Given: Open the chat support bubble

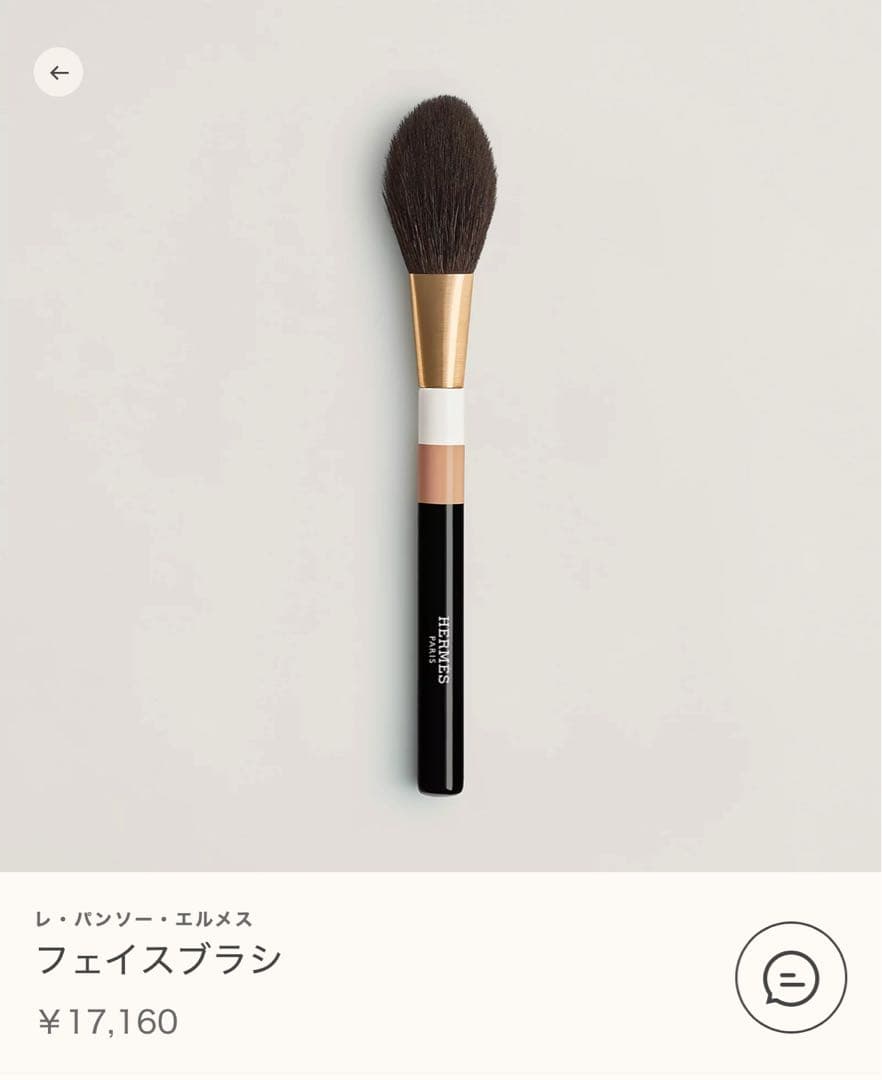Looking at the screenshot, I should 791,977.
